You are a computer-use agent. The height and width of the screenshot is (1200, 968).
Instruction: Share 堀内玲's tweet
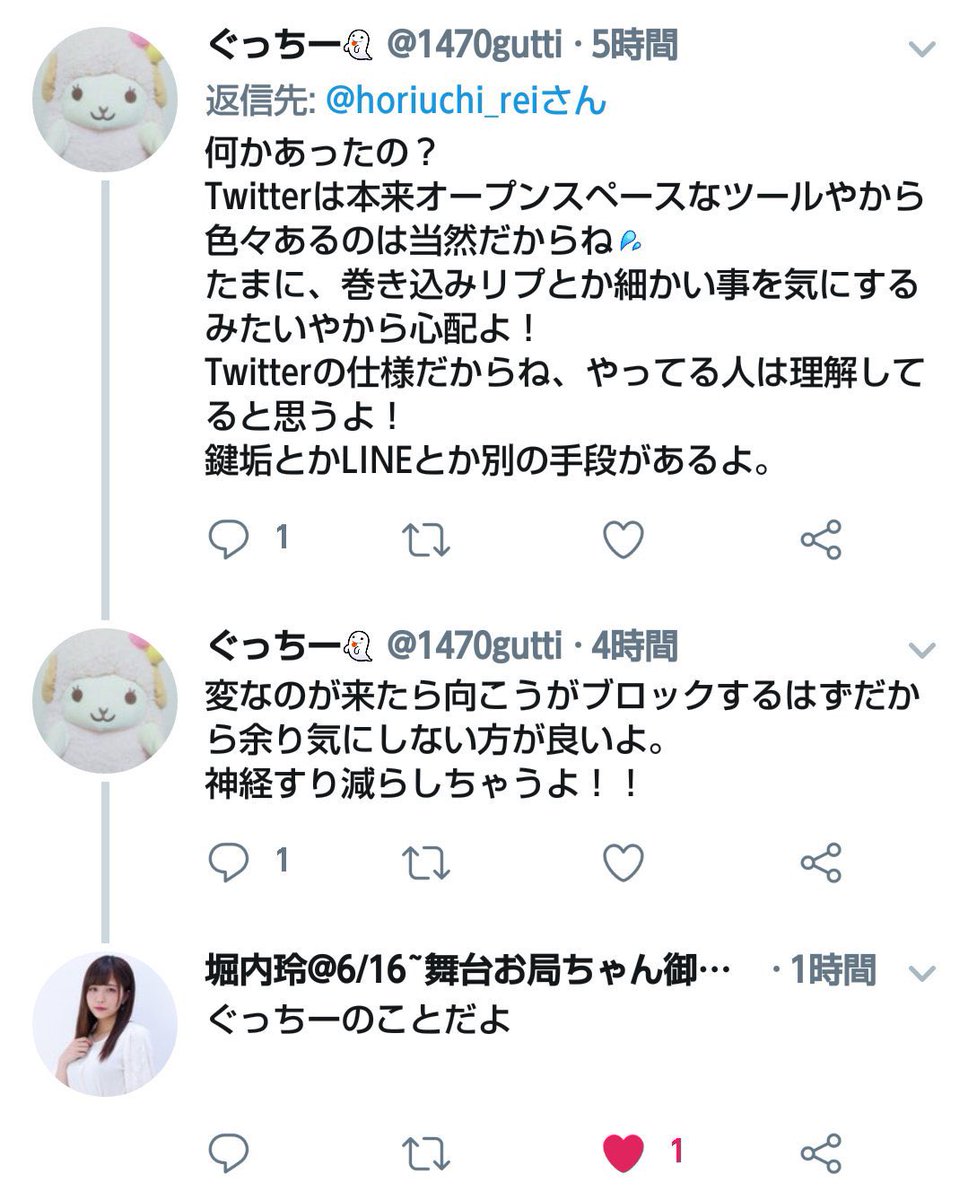(821, 1152)
